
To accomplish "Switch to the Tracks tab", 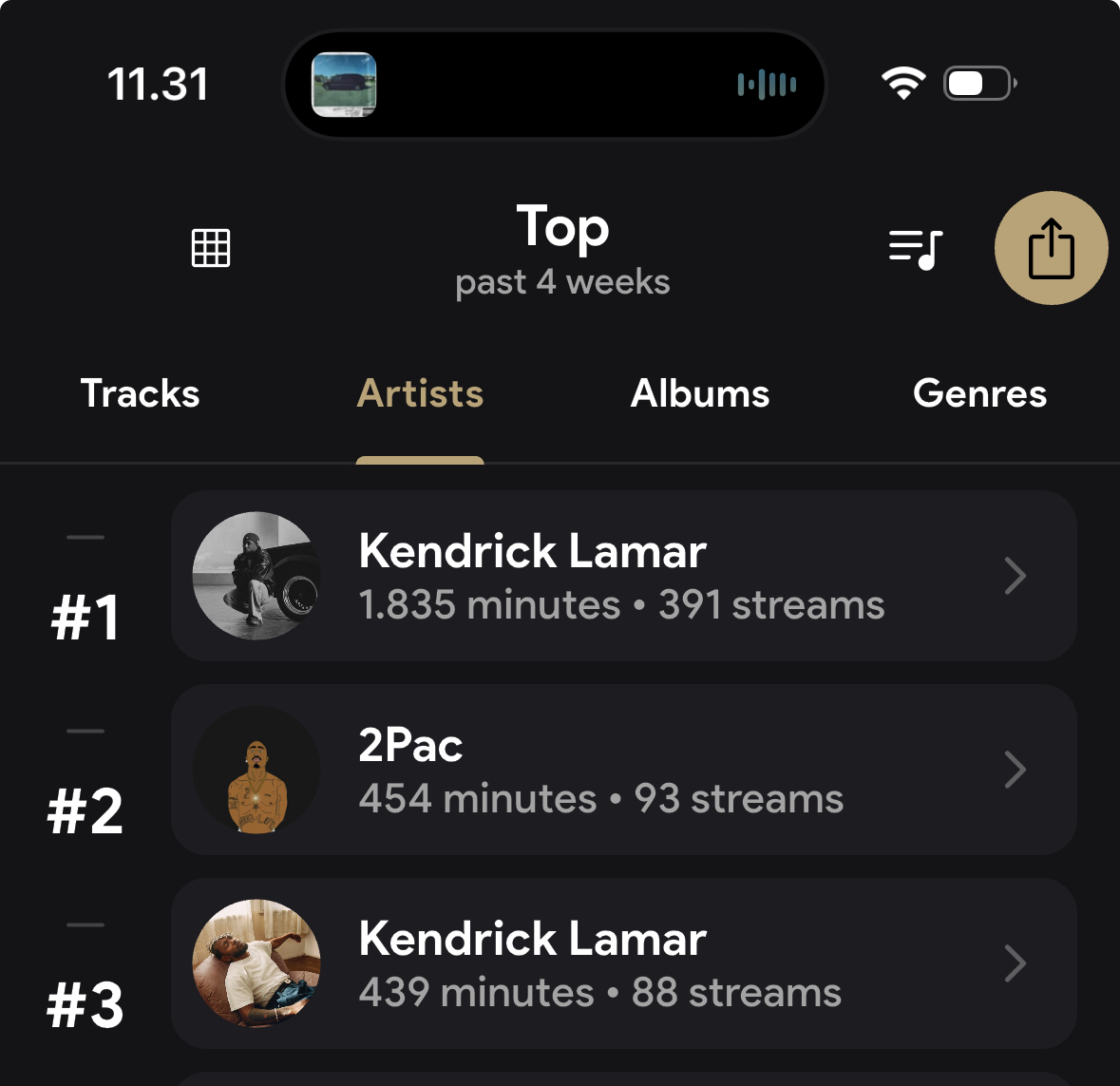I will 141,393.
